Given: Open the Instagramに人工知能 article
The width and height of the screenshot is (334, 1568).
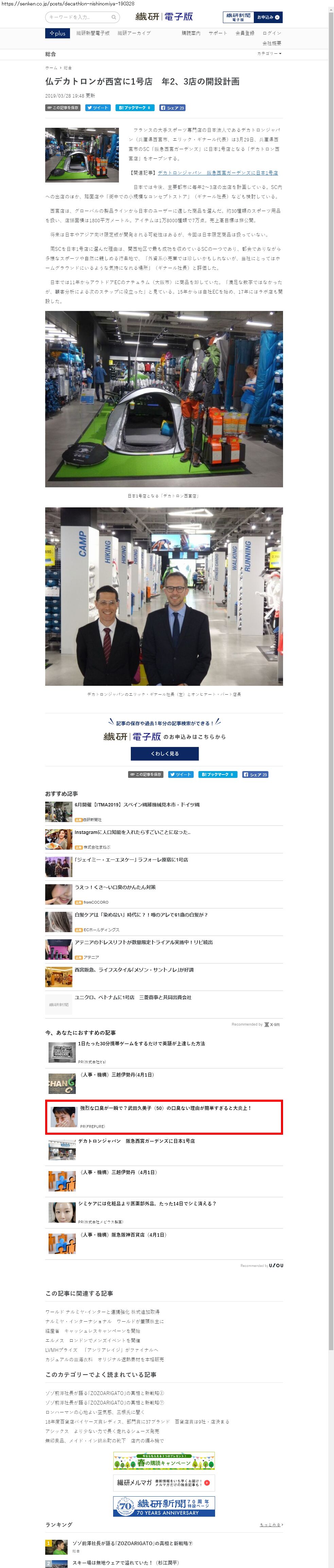Looking at the screenshot, I should point(132,832).
